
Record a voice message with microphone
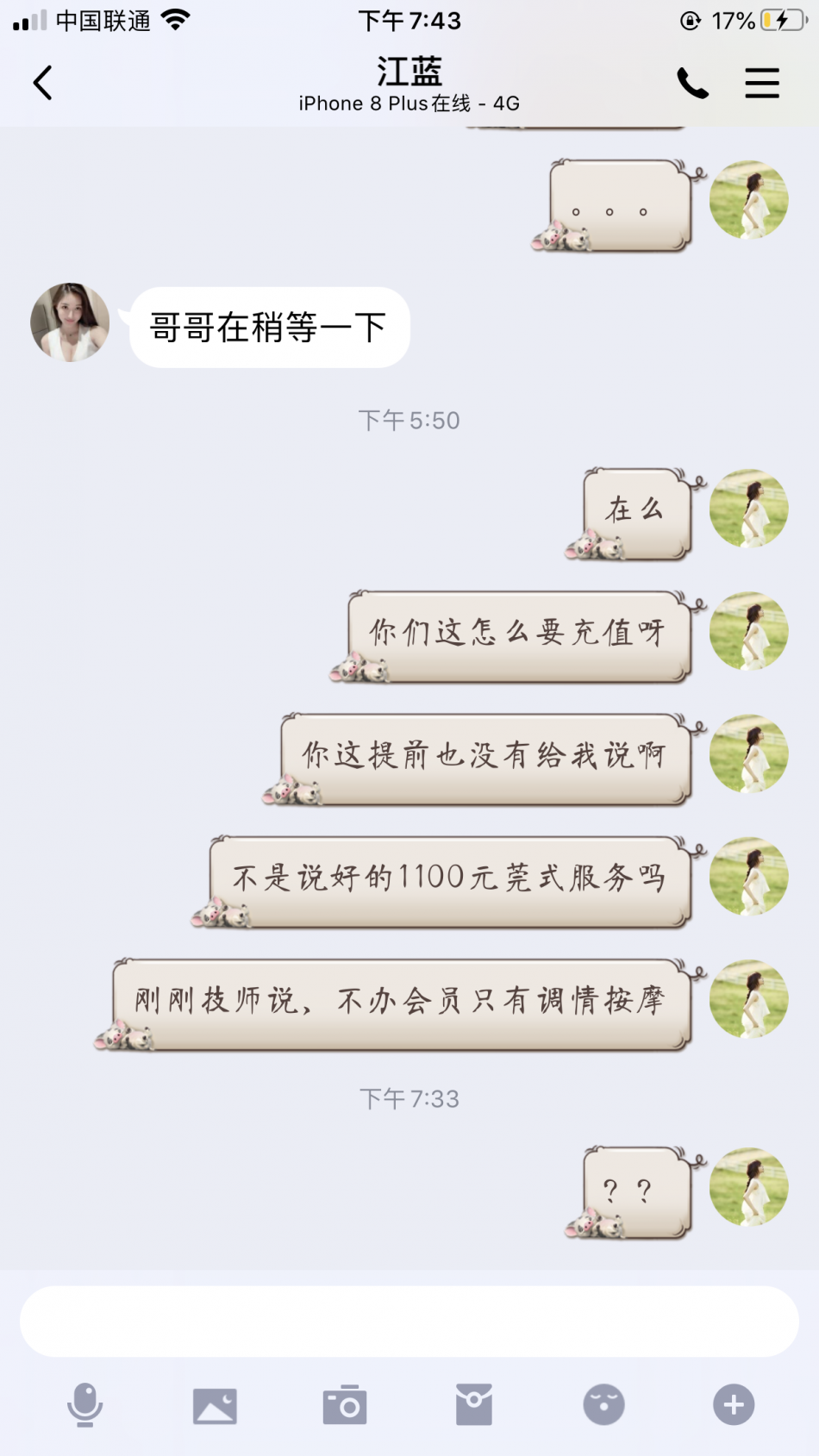(85, 1405)
